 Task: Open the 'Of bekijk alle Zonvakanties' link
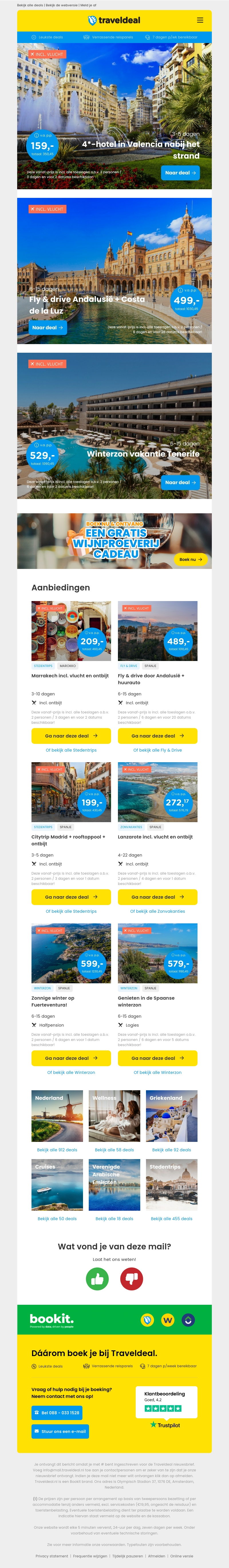click(157, 911)
